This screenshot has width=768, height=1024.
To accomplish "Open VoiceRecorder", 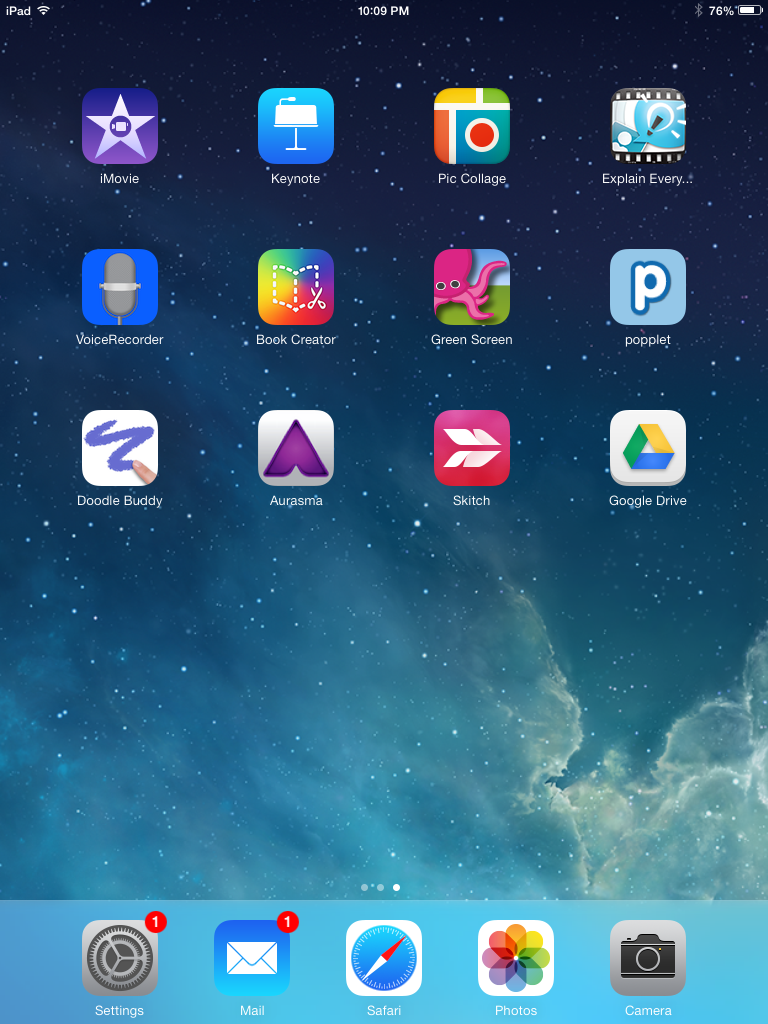I will pos(120,287).
